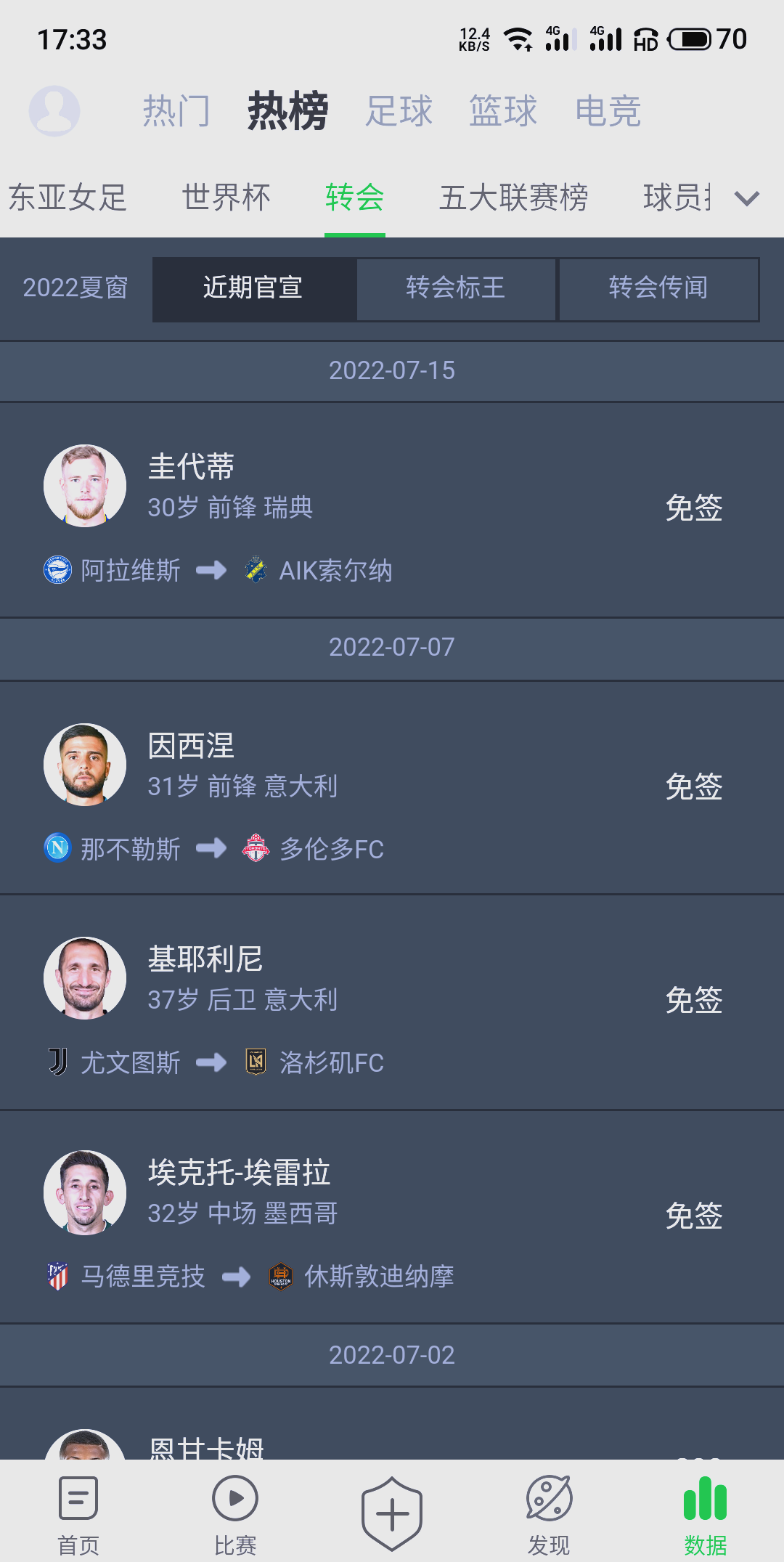Open the user profile avatar
The height and width of the screenshot is (1562, 784).
click(x=55, y=110)
